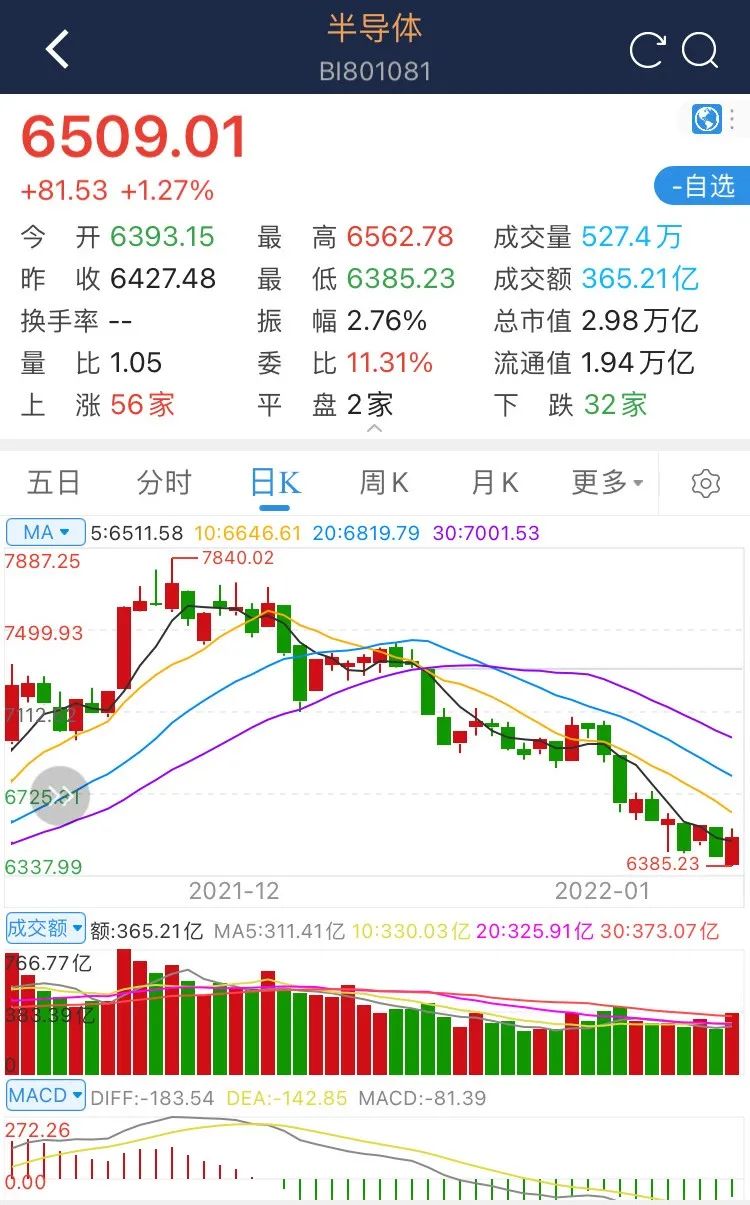Switch to the 分时 tab
Screen dimensions: 750x1205
pyautogui.click(x=164, y=483)
